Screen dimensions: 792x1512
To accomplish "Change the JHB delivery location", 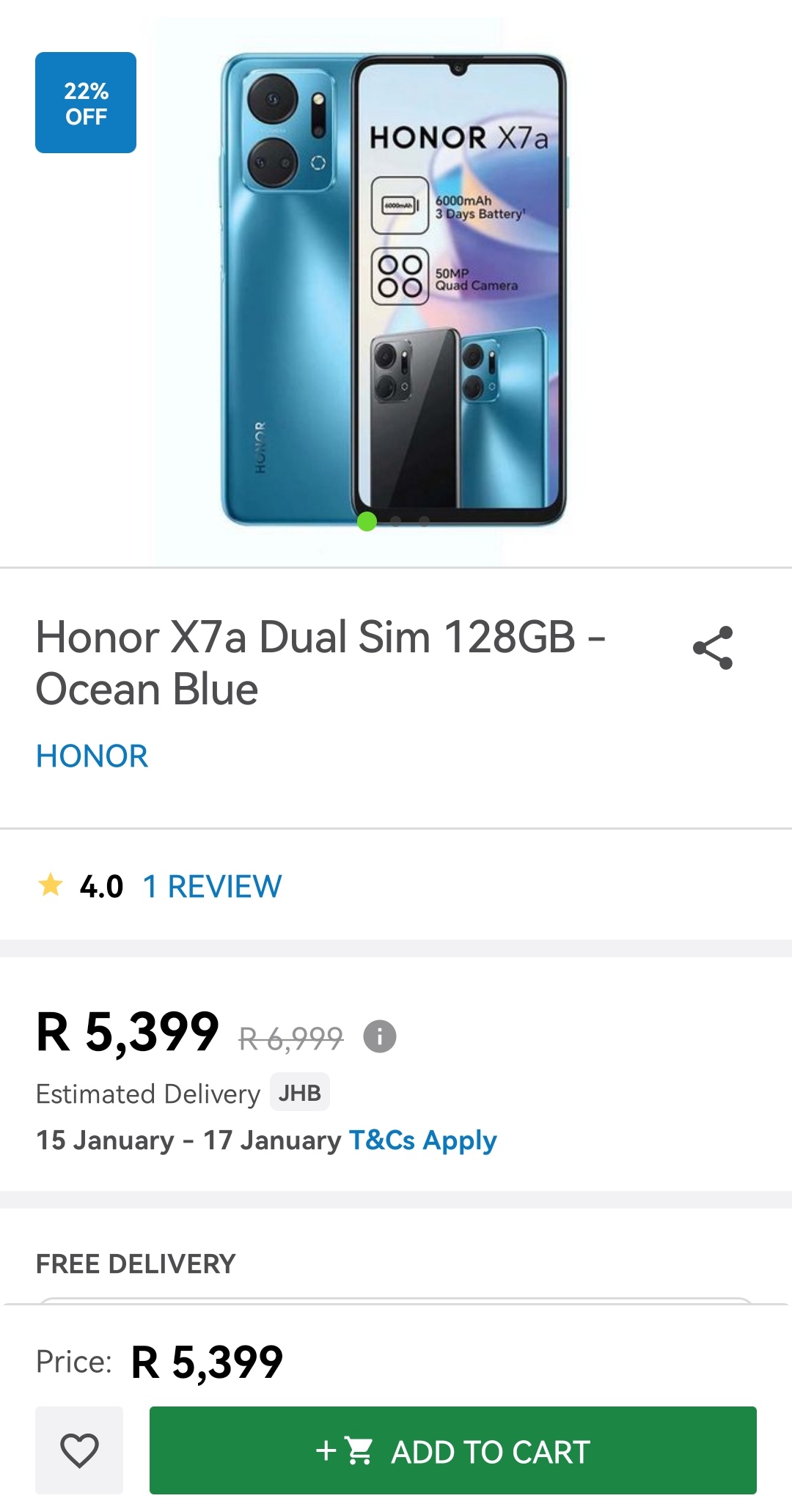I will [x=299, y=1093].
